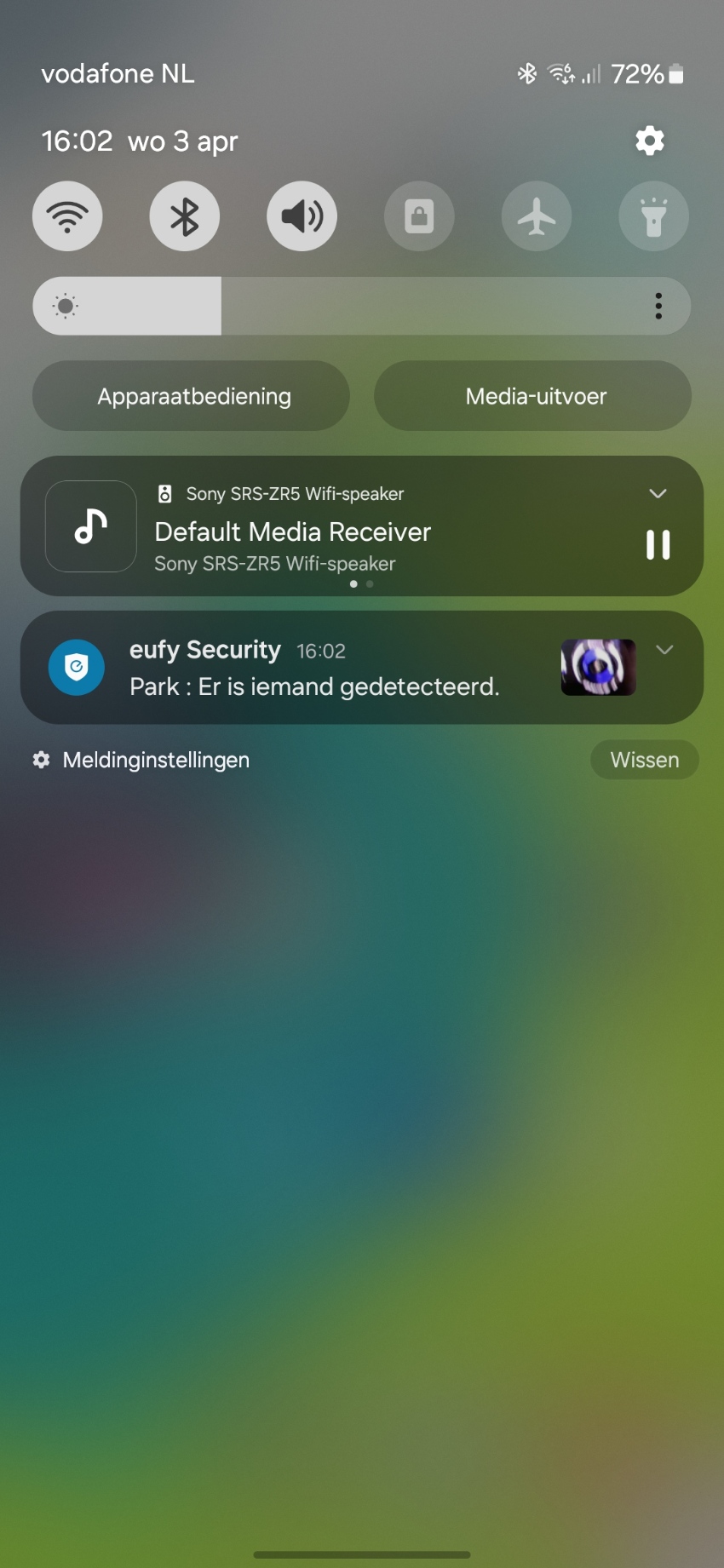
Task: Turn off Bluetooth quick setting
Action: coord(185,216)
